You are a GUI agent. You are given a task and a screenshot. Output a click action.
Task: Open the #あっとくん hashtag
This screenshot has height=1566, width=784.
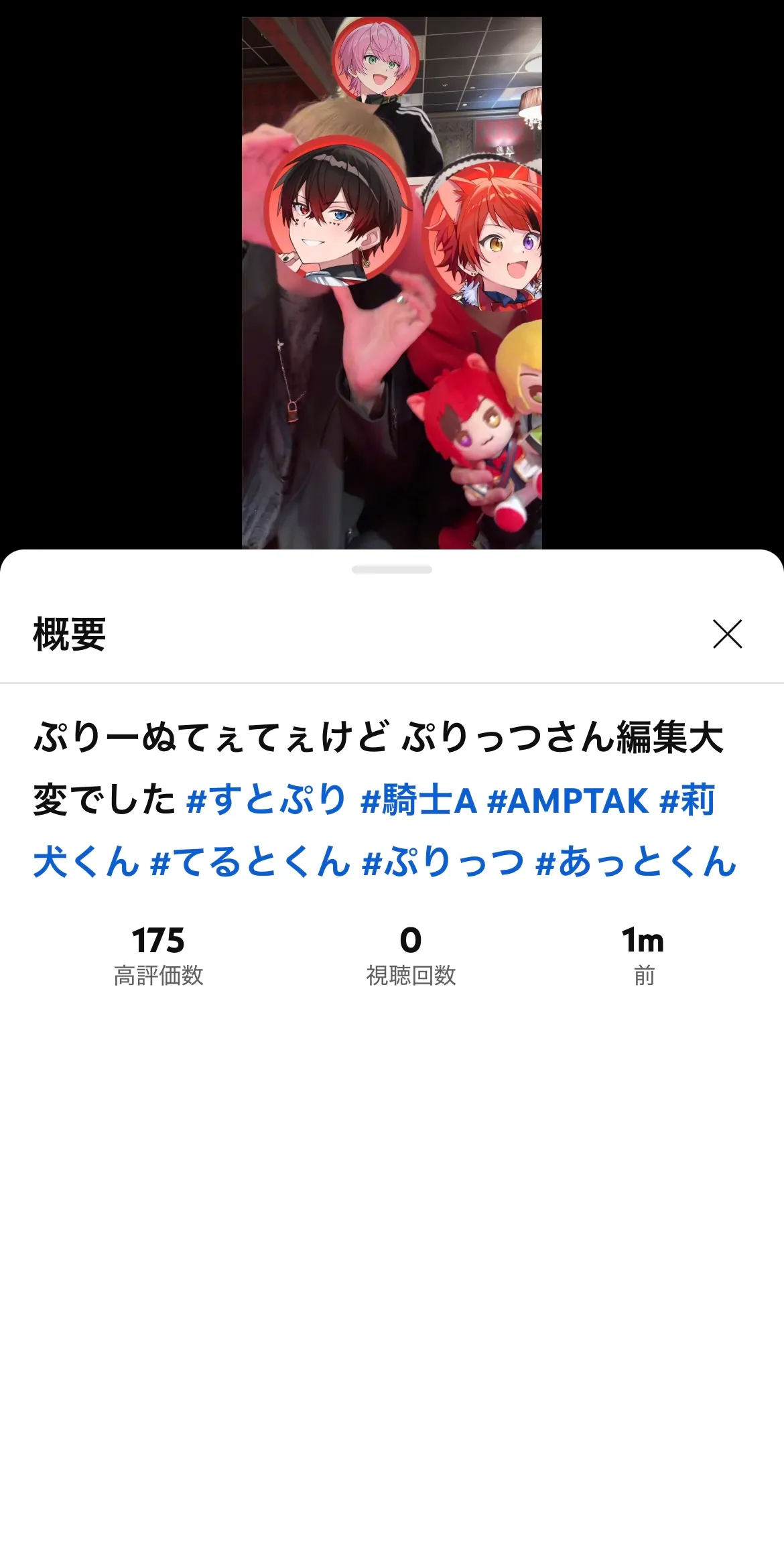(x=636, y=861)
